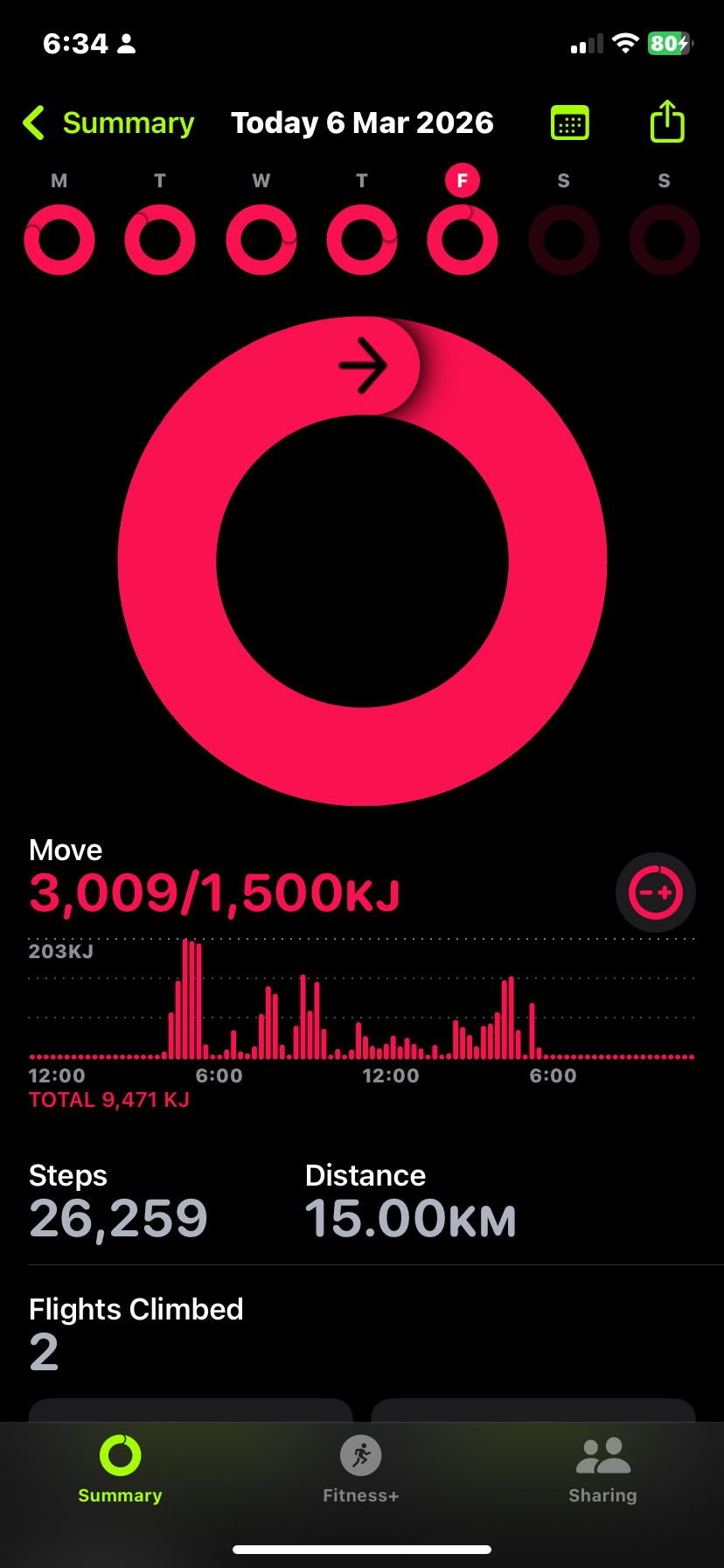
Task: Select Saturday's activity ring
Action: [x=564, y=239]
